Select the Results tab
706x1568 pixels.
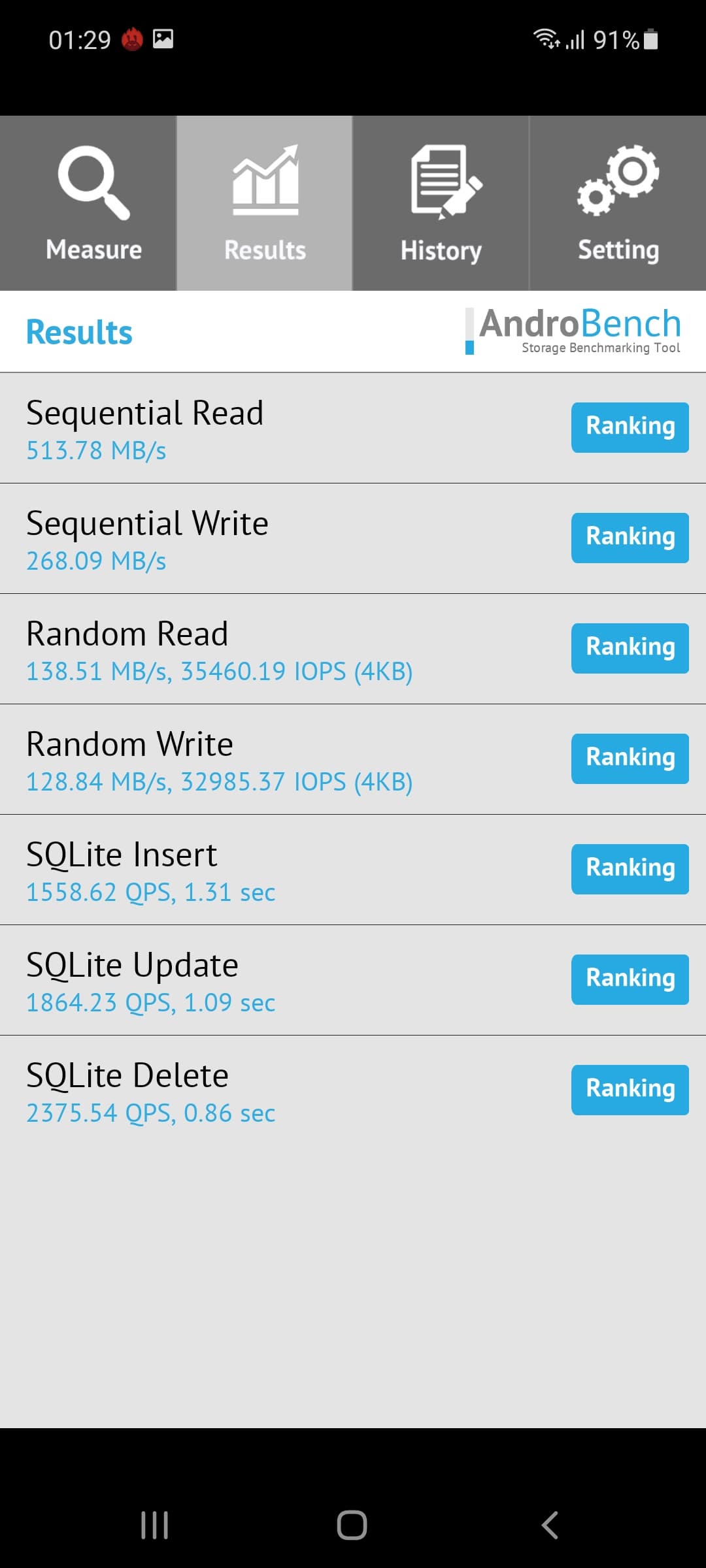point(265,203)
